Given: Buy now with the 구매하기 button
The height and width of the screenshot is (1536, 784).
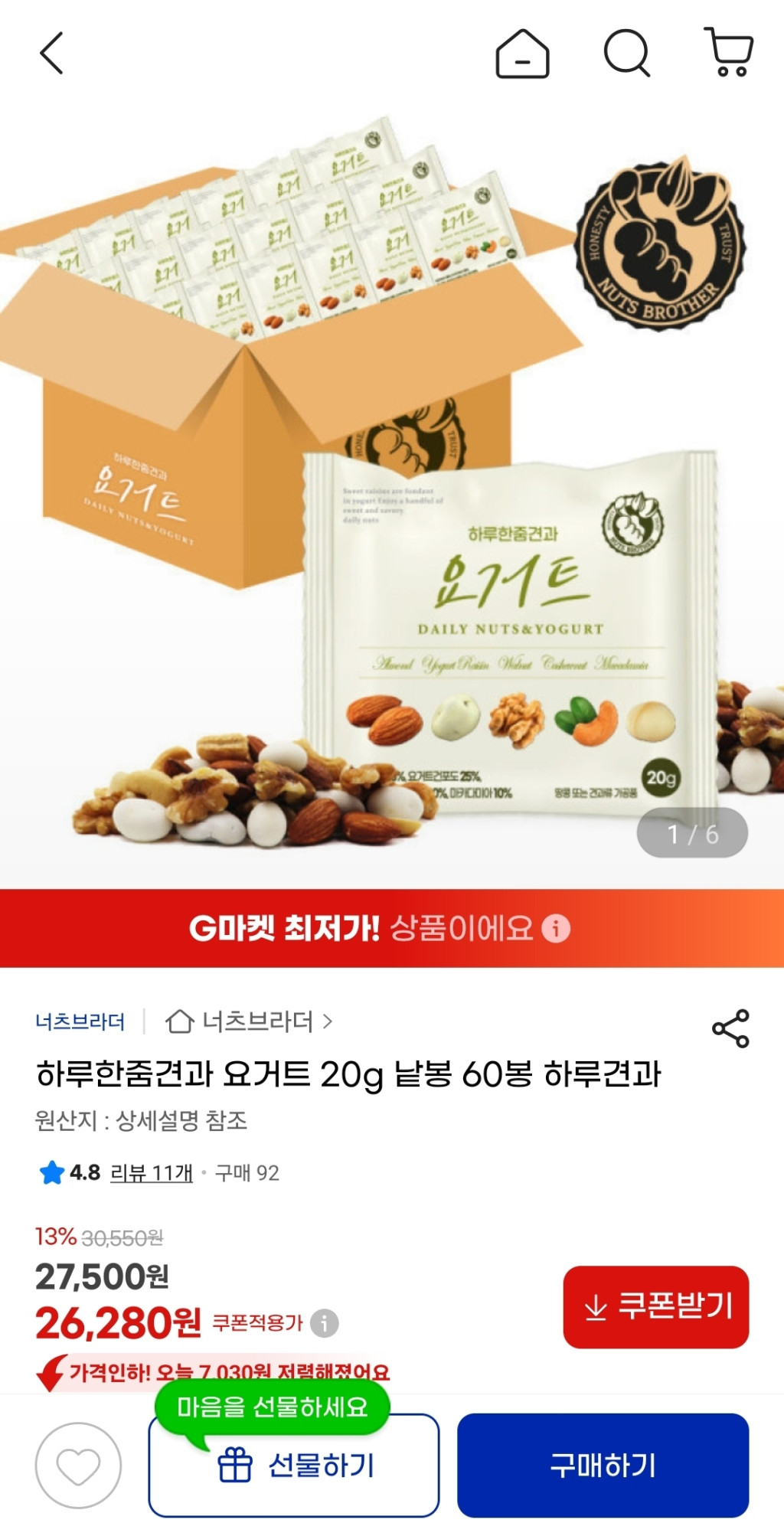Looking at the screenshot, I should 603,1465.
